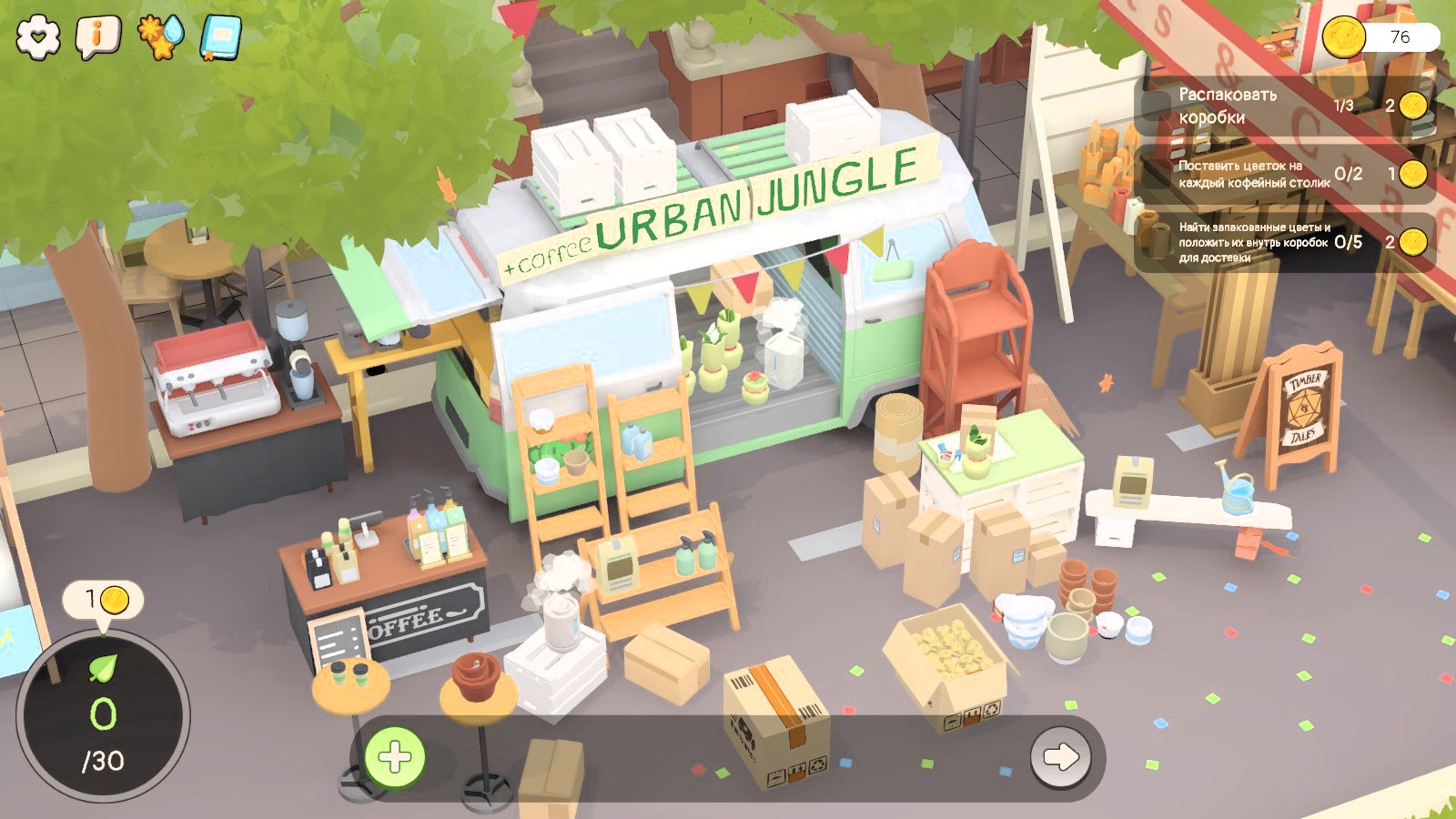Open the sun and water icon
1456x819 pixels.
(x=160, y=36)
